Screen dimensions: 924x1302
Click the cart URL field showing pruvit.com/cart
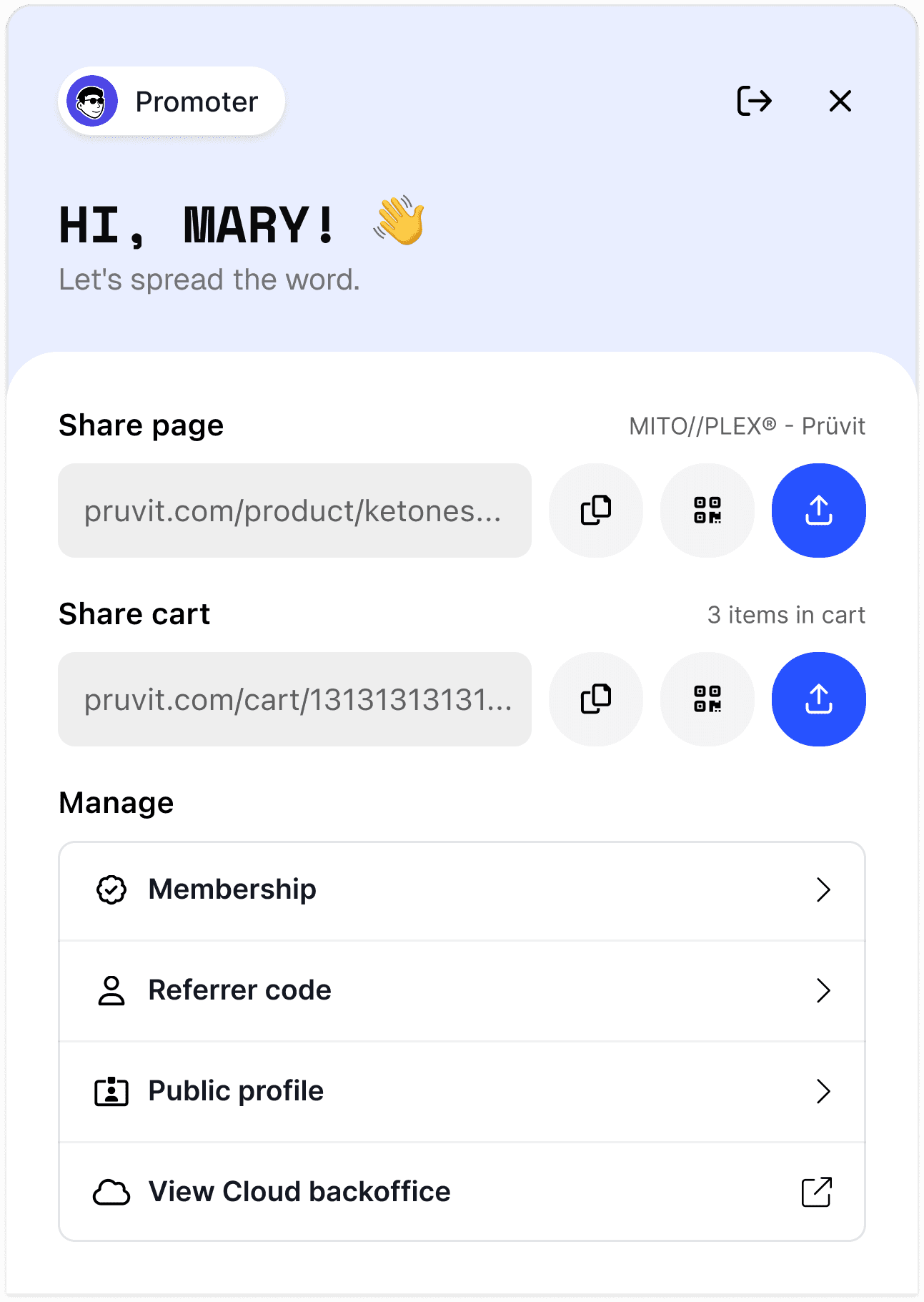[x=294, y=699]
